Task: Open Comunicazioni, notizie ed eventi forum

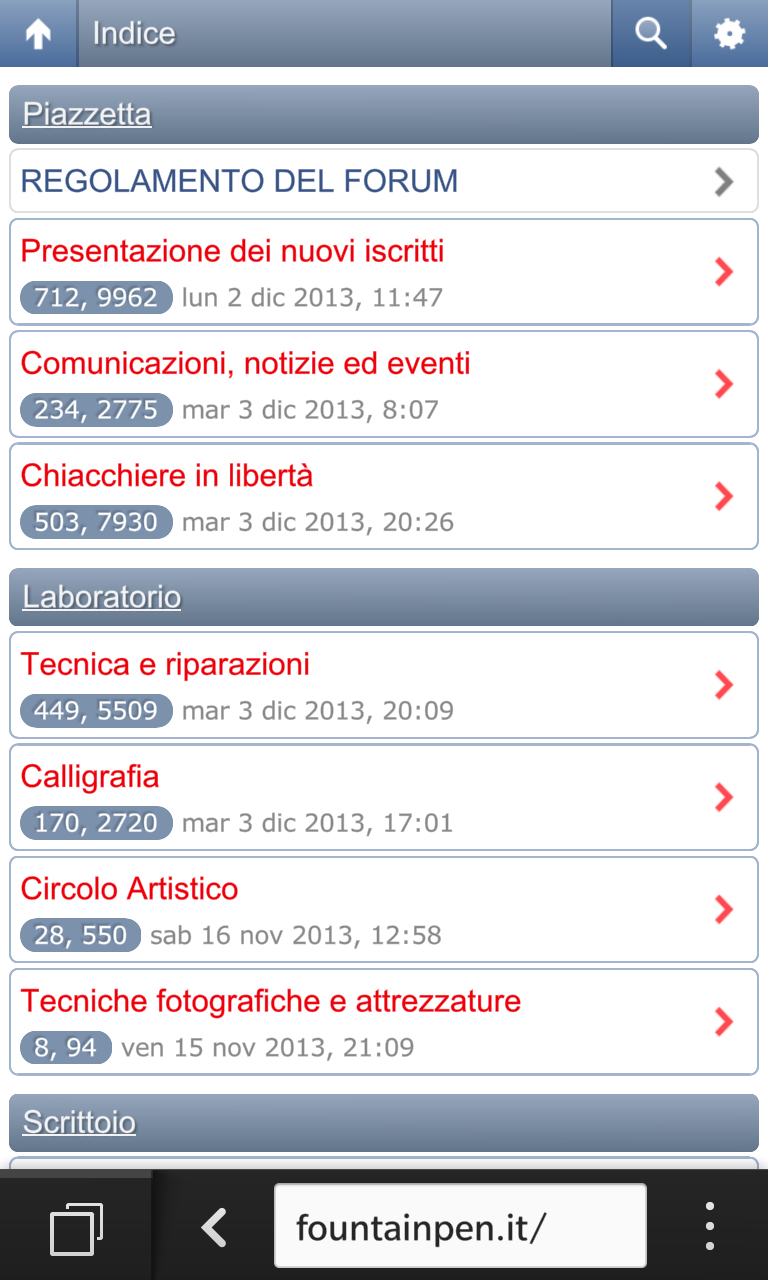Action: [x=245, y=363]
